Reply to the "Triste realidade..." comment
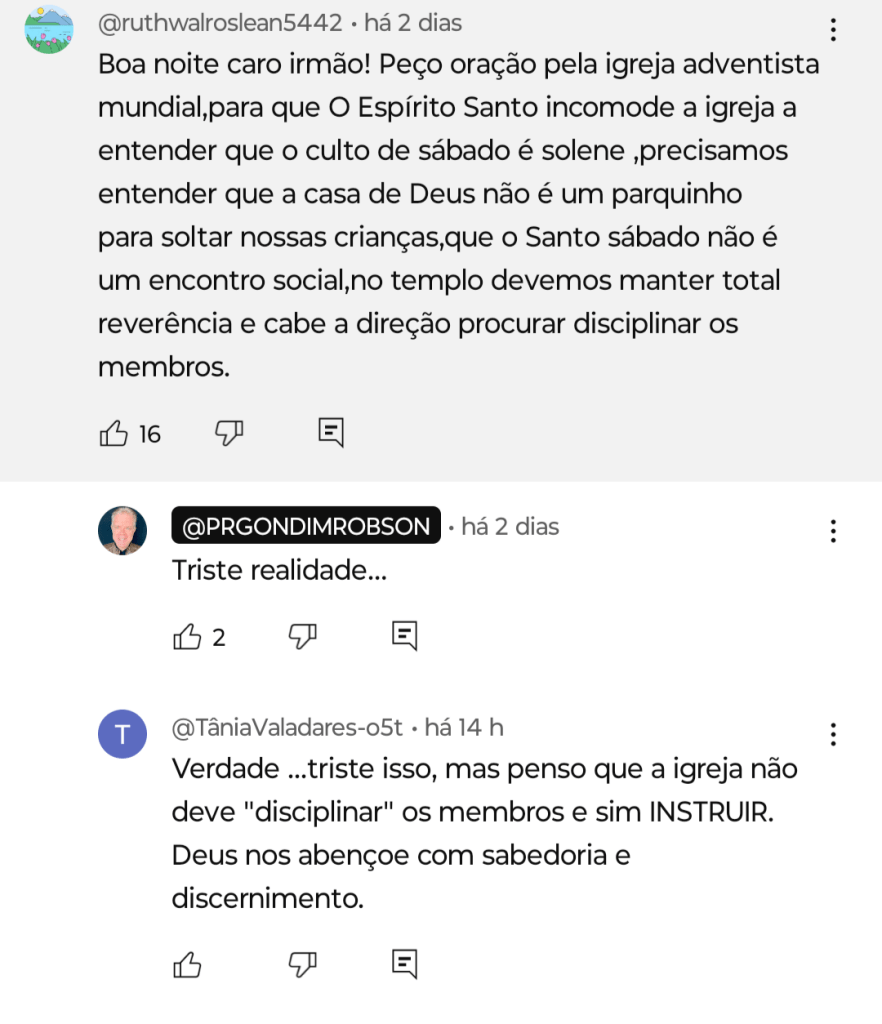Screen dimensions: 882x1024 click(404, 635)
